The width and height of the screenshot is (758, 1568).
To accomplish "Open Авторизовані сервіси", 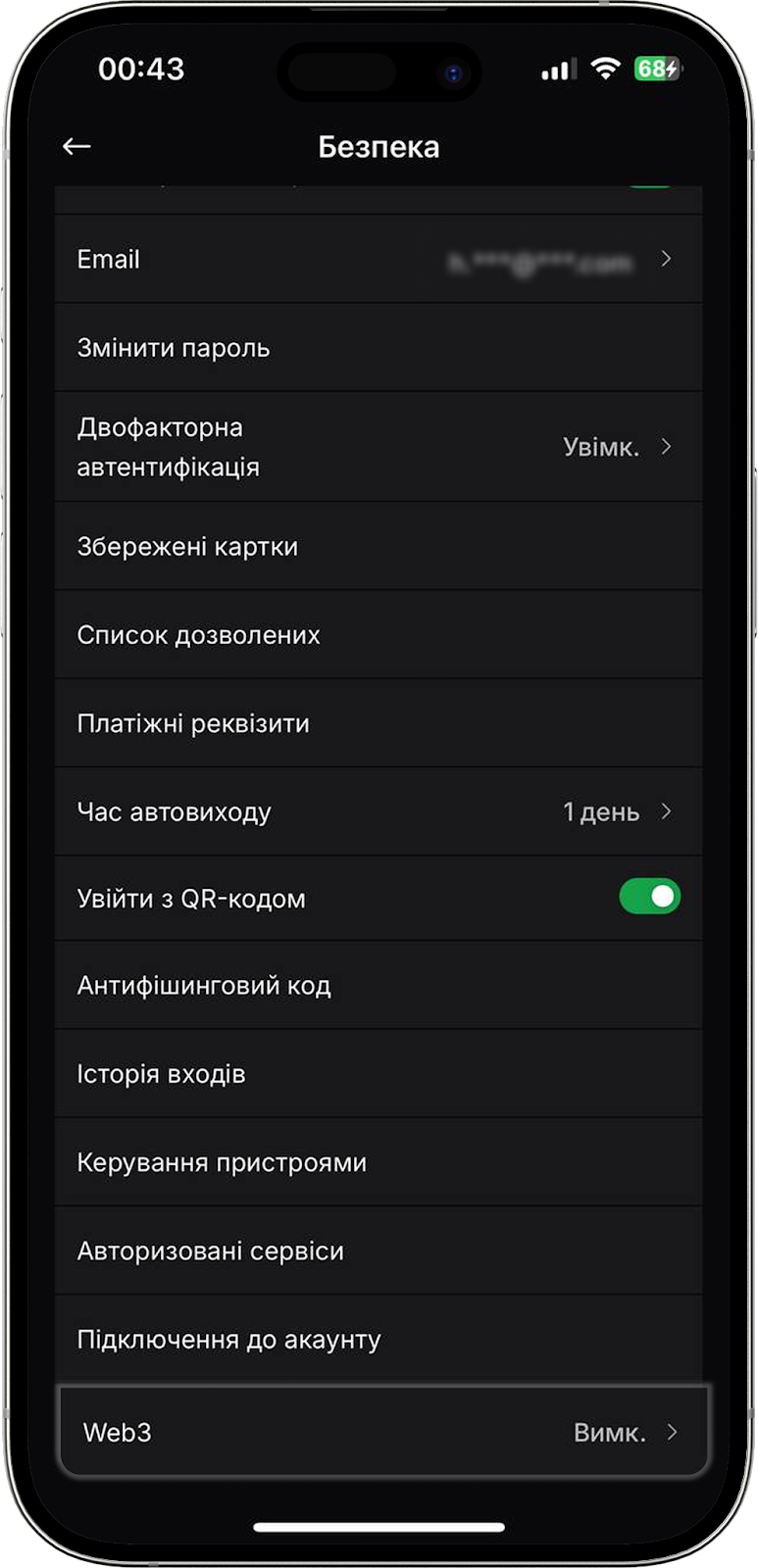I will 378,1251.
